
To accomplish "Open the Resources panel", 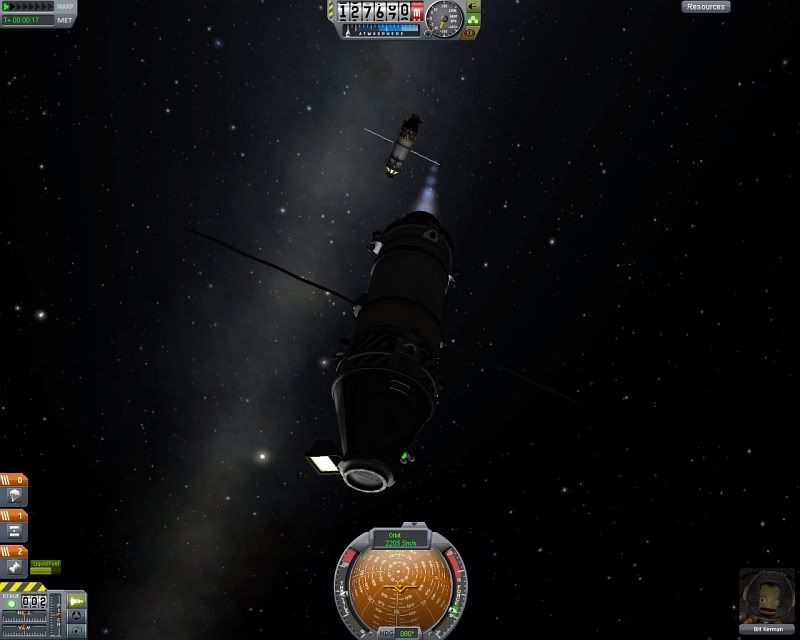I will pyautogui.click(x=706, y=7).
